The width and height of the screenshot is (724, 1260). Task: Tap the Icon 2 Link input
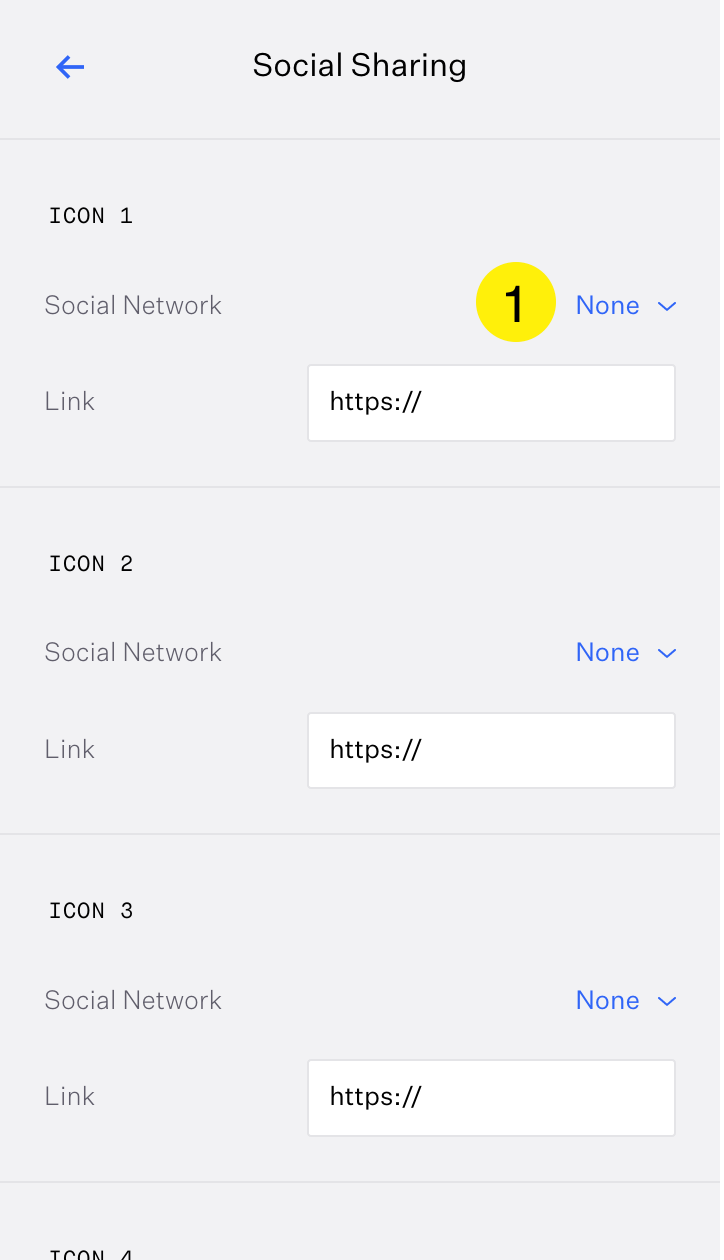491,750
